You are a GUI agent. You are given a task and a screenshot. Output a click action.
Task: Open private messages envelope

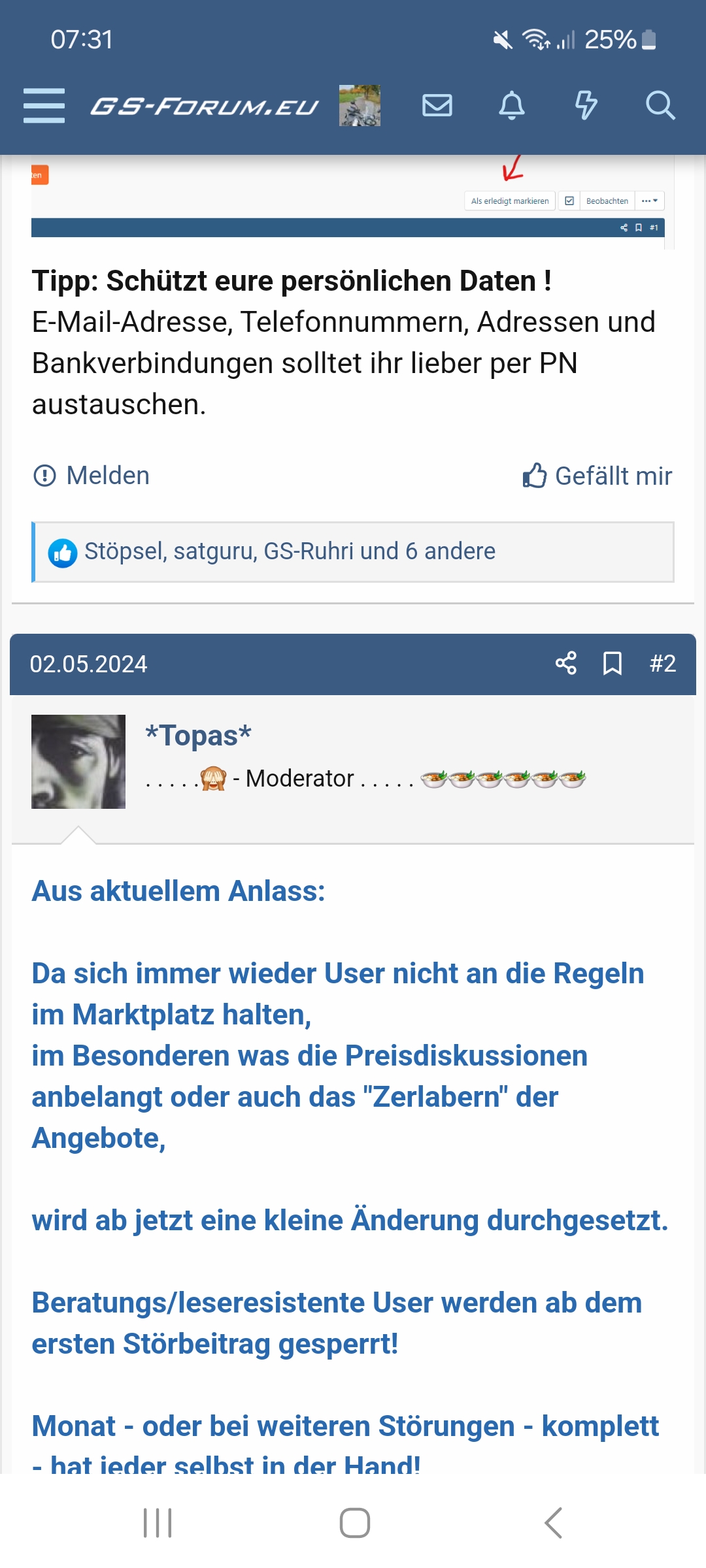pos(437,105)
